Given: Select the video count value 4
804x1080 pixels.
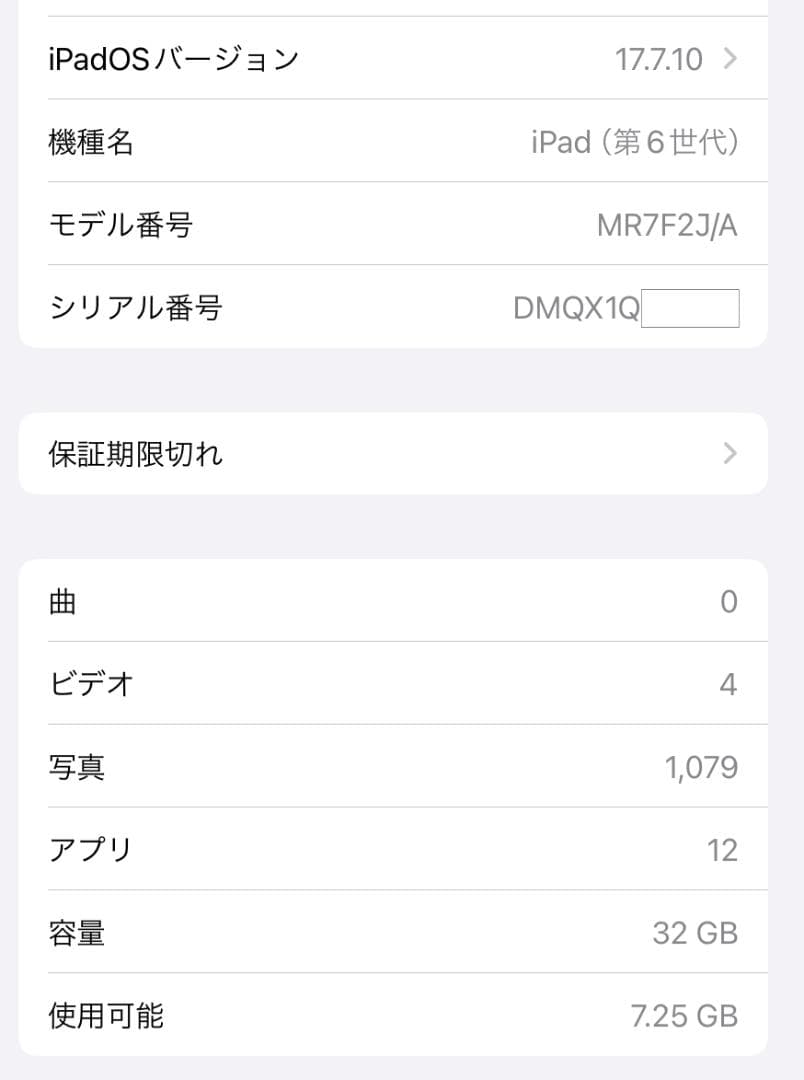Looking at the screenshot, I should tap(729, 684).
